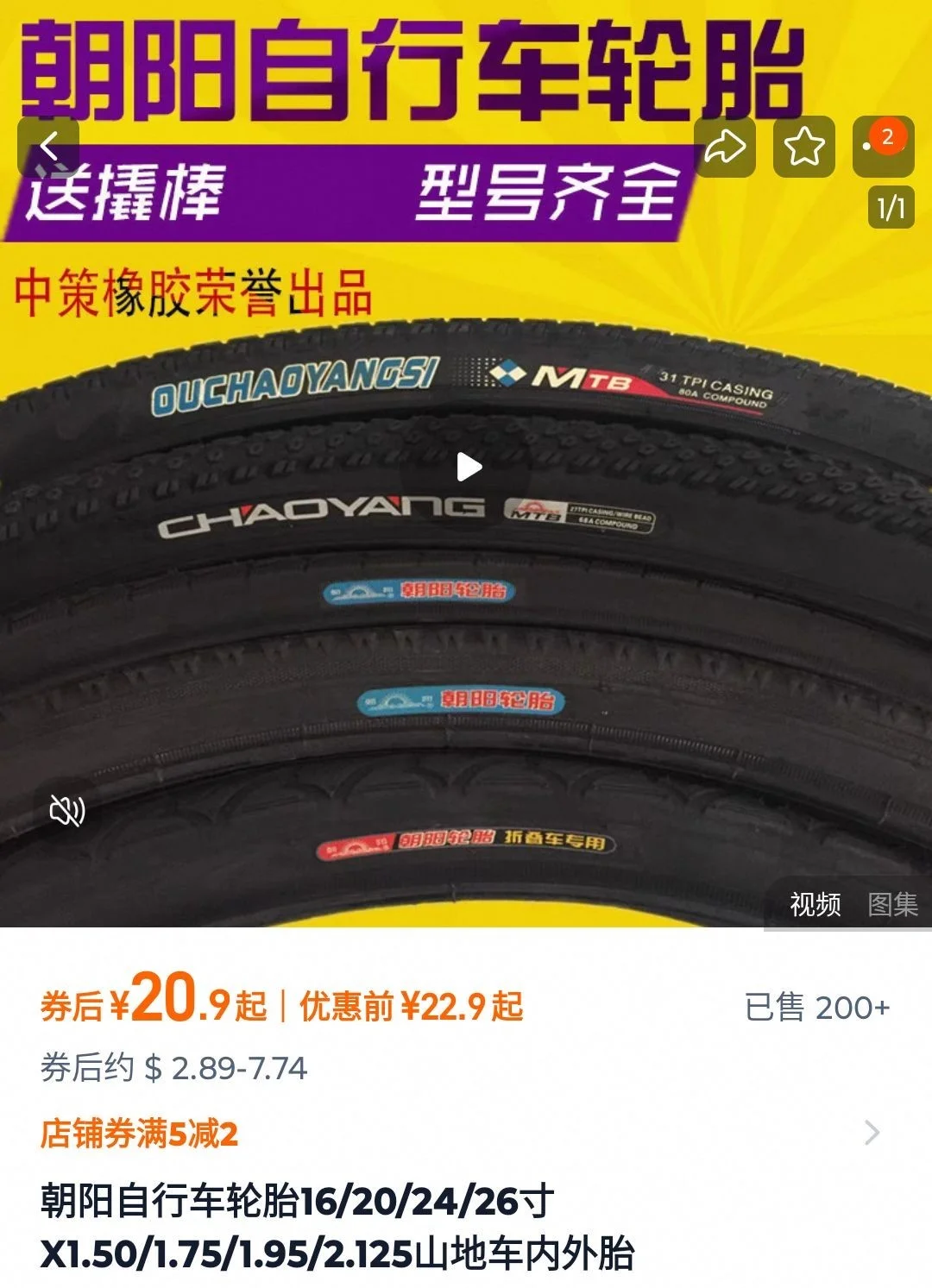Screen dimensions: 932x1288
Task: Tap the tire video thumbnail
Action: (x=466, y=604)
